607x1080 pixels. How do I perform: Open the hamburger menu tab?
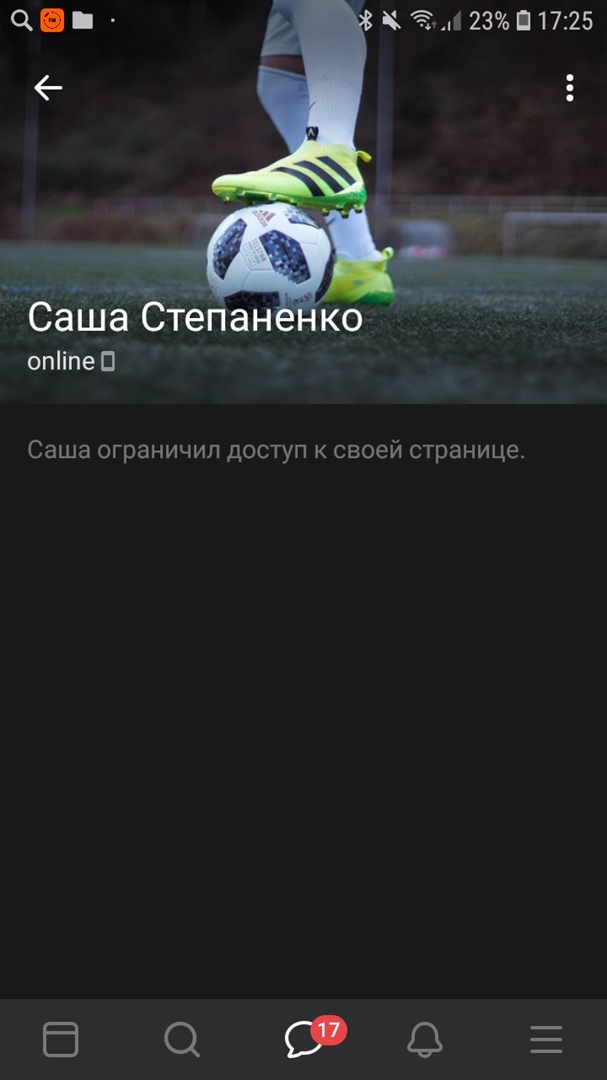[546, 1040]
